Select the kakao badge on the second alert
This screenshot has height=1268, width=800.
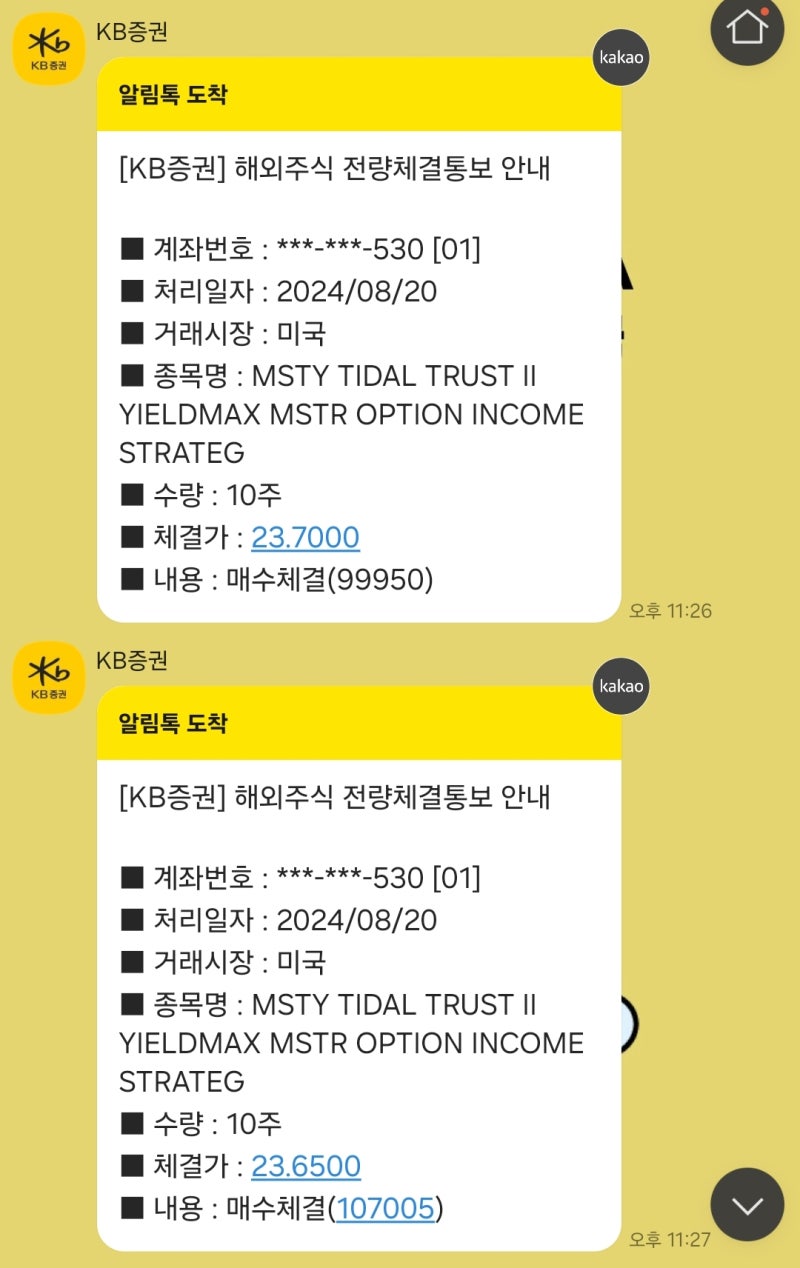621,687
